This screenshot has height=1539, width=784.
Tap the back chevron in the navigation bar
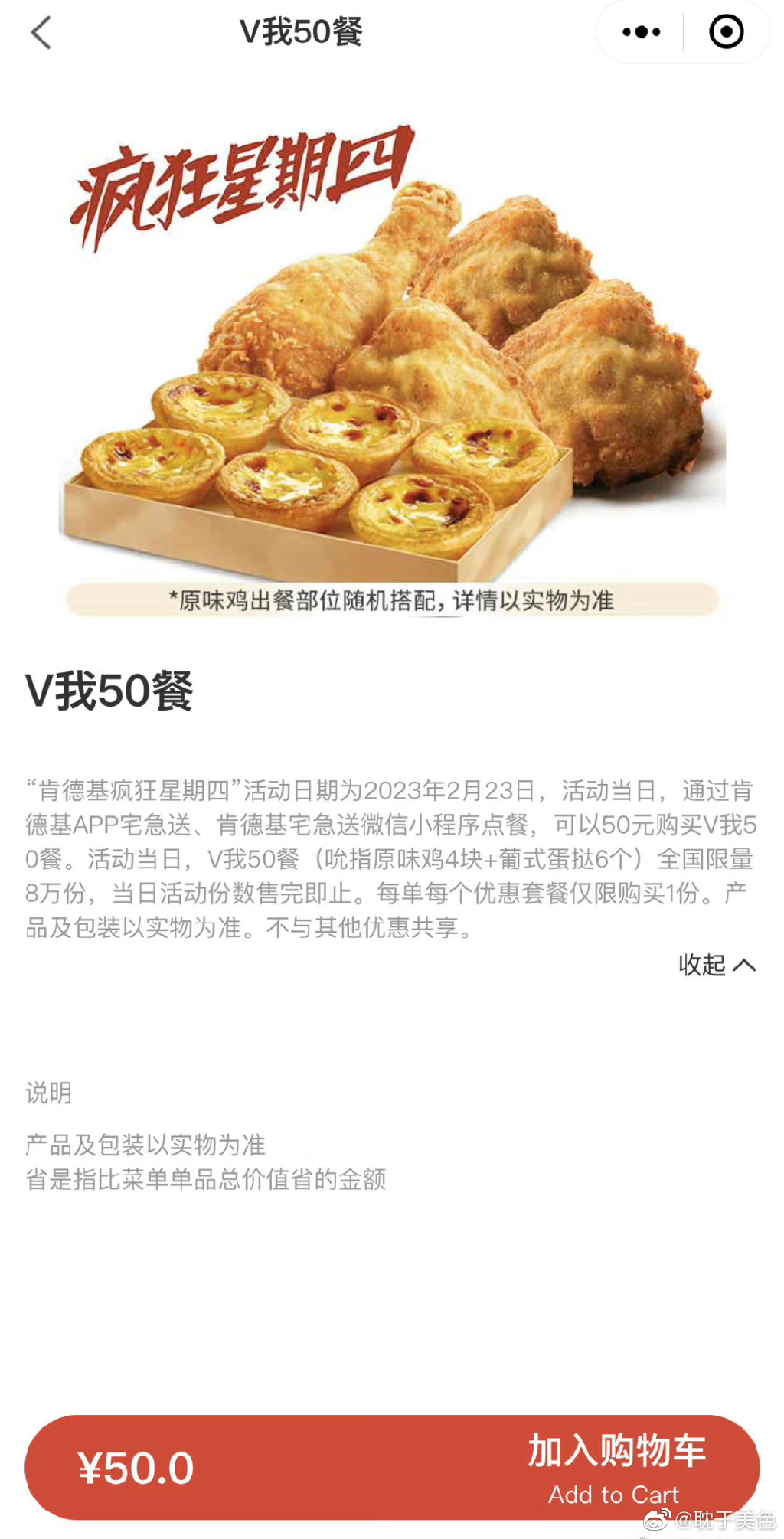[x=41, y=34]
